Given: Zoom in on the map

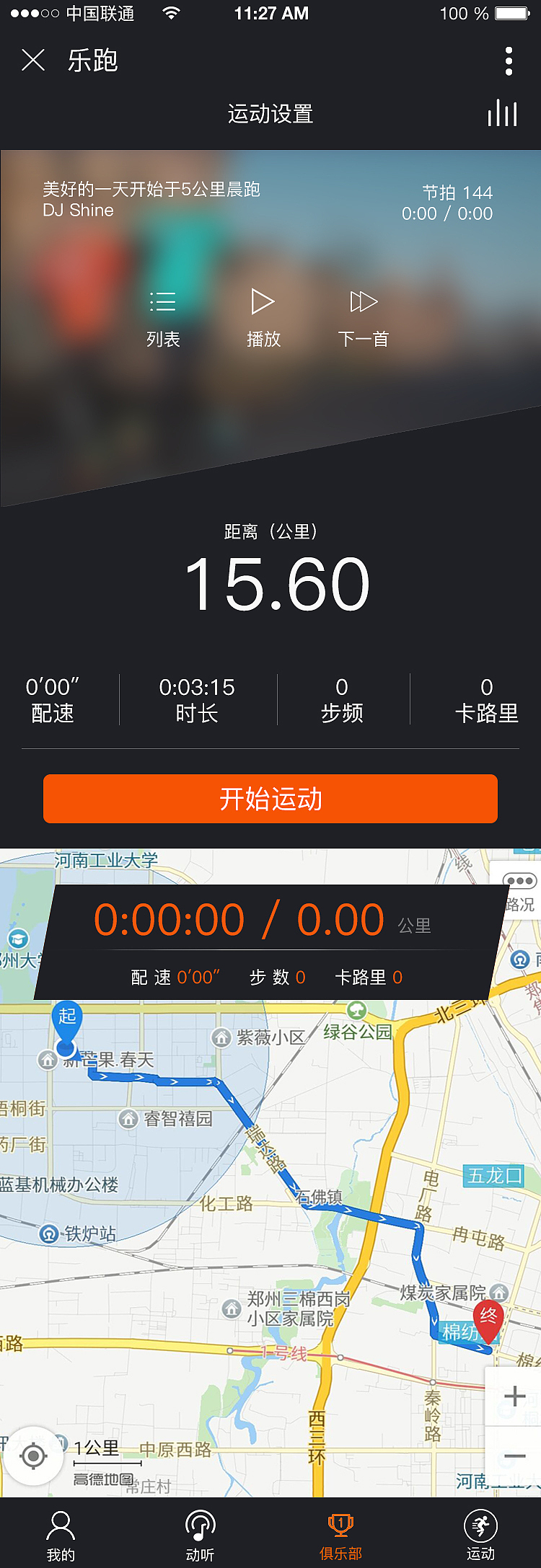Looking at the screenshot, I should [514, 1396].
